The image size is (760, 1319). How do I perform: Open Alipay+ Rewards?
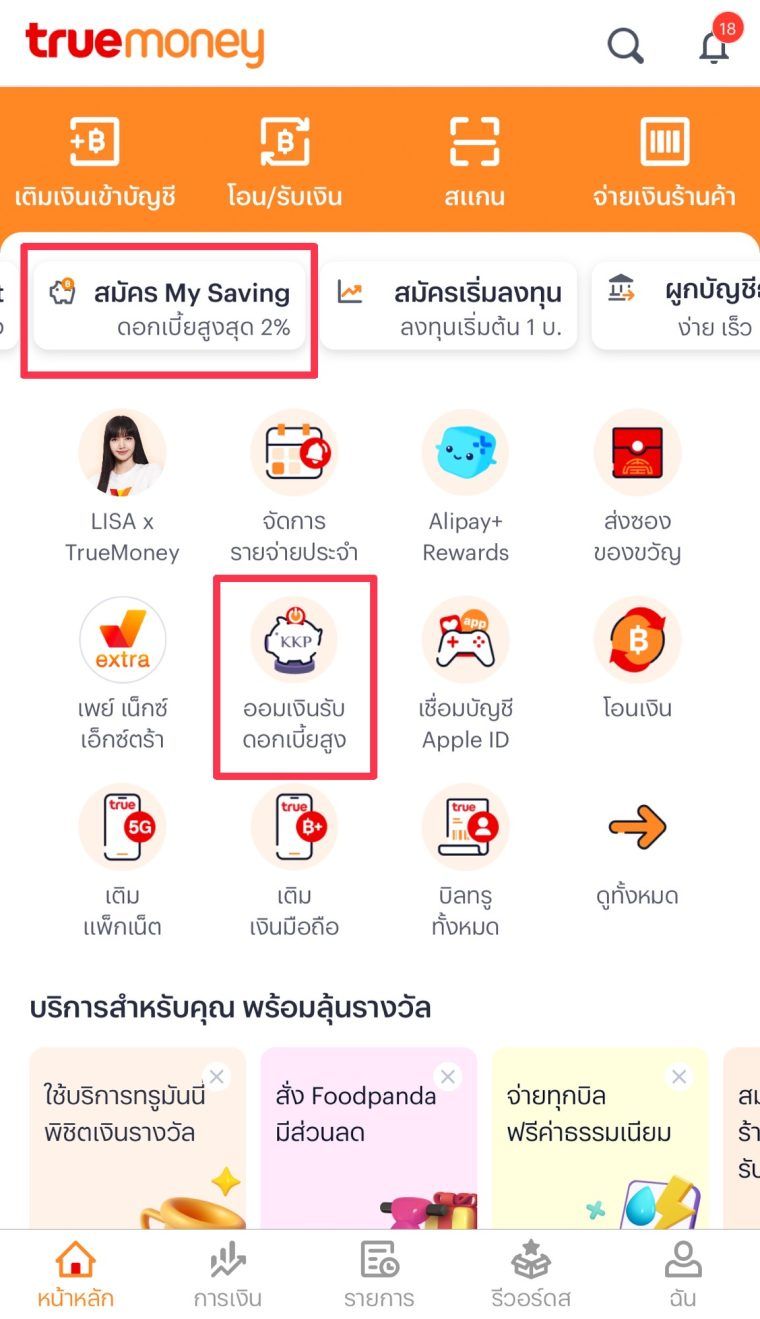pos(466,452)
